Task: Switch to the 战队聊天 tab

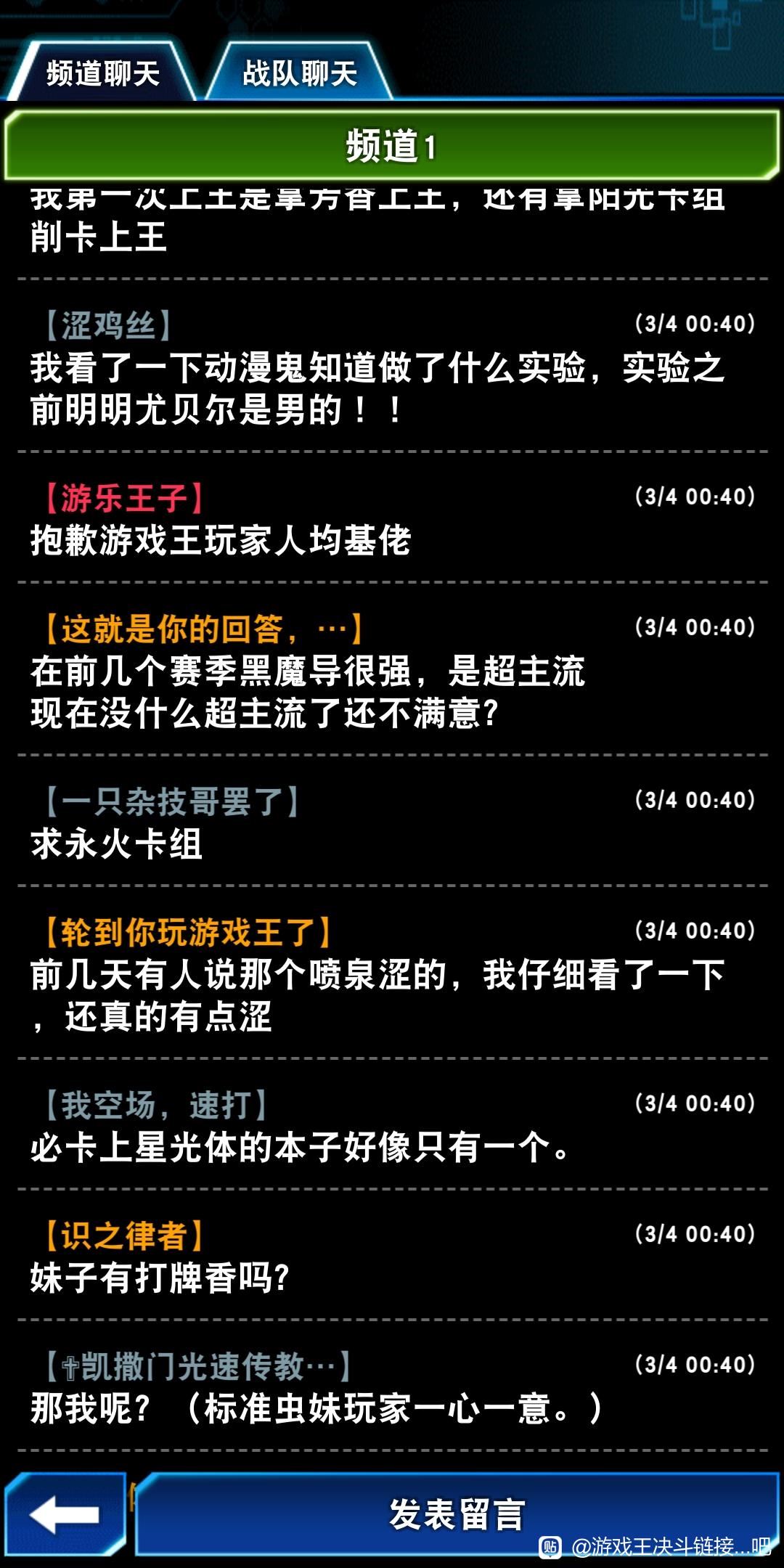Action: point(299,73)
